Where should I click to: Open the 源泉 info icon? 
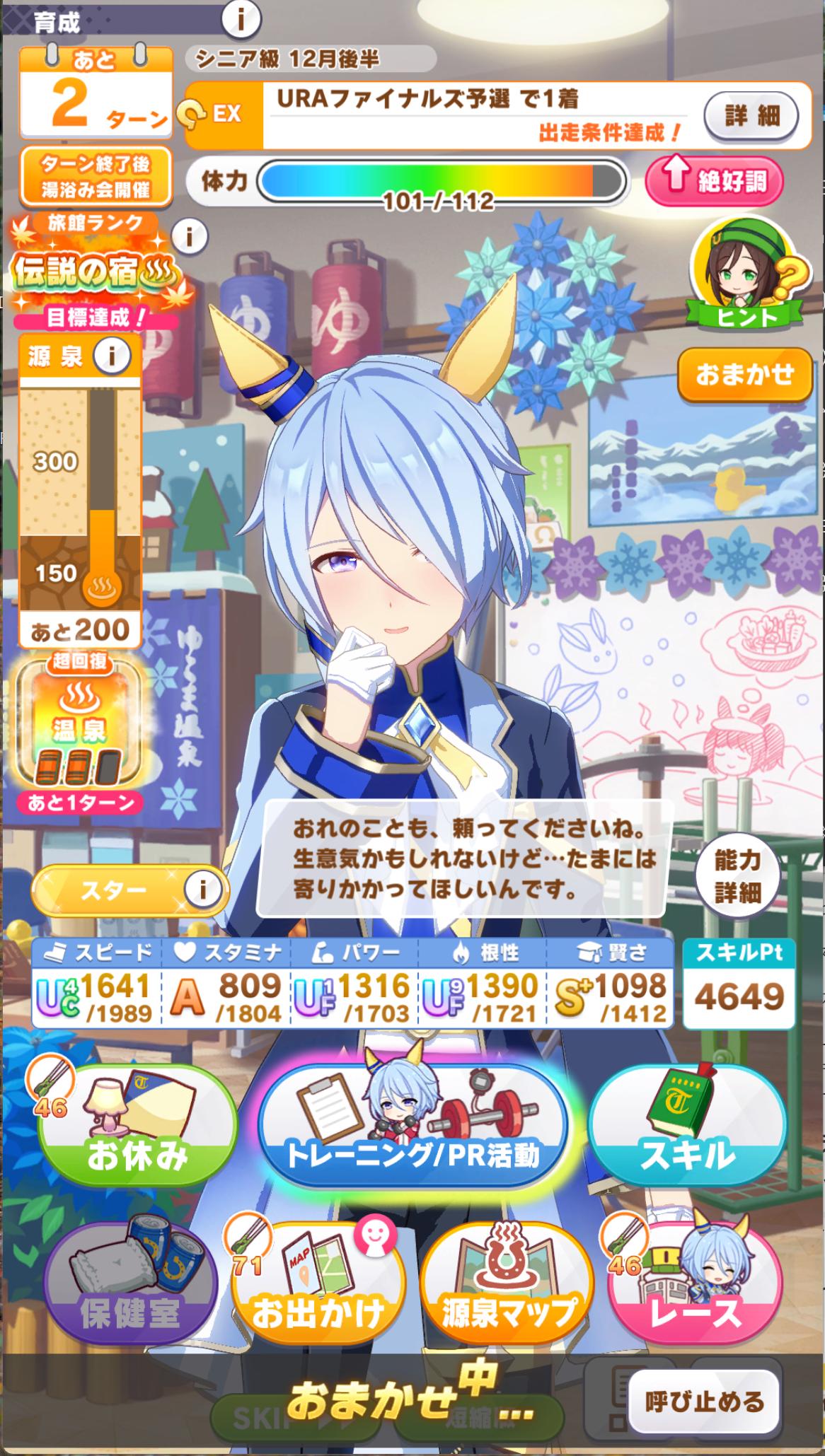[x=112, y=356]
